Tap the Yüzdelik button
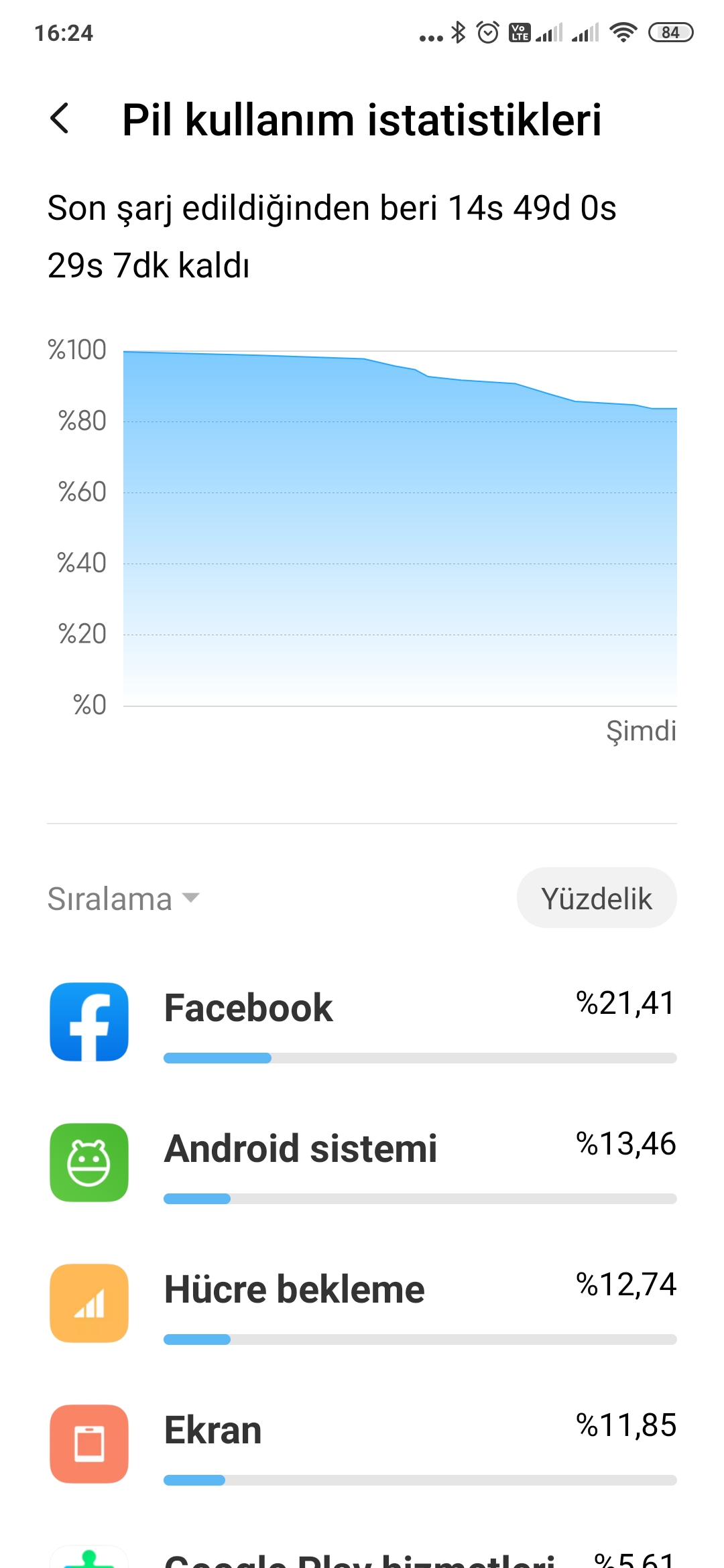This screenshot has height=1568, width=724. (x=597, y=898)
